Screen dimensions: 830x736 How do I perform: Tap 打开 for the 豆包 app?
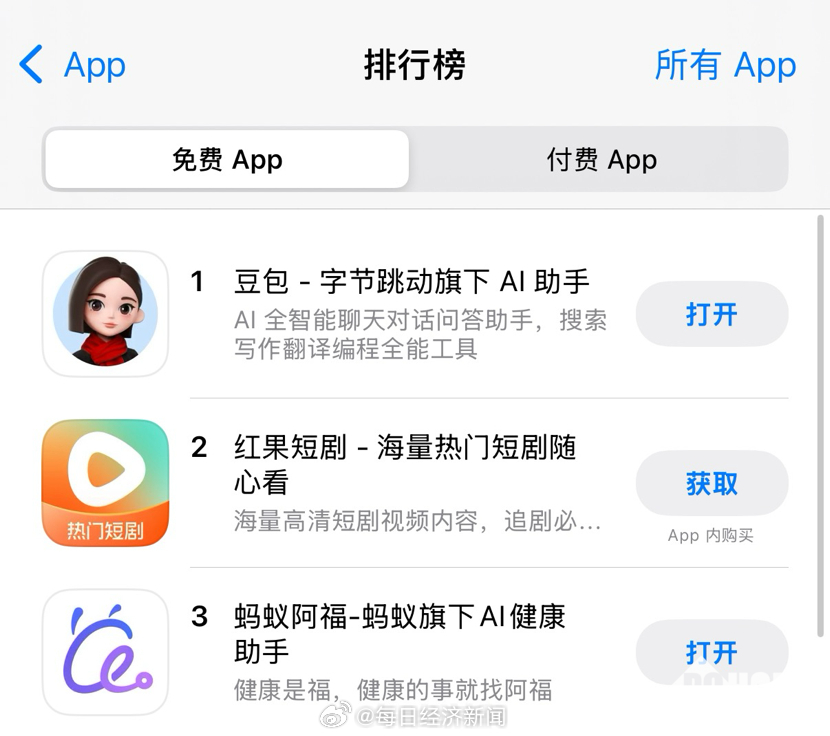tap(711, 315)
